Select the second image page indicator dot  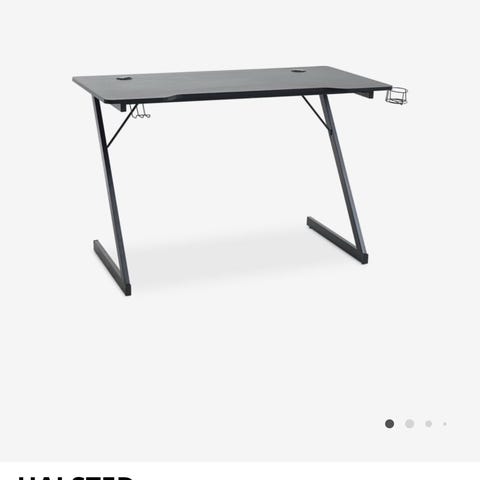(409, 424)
